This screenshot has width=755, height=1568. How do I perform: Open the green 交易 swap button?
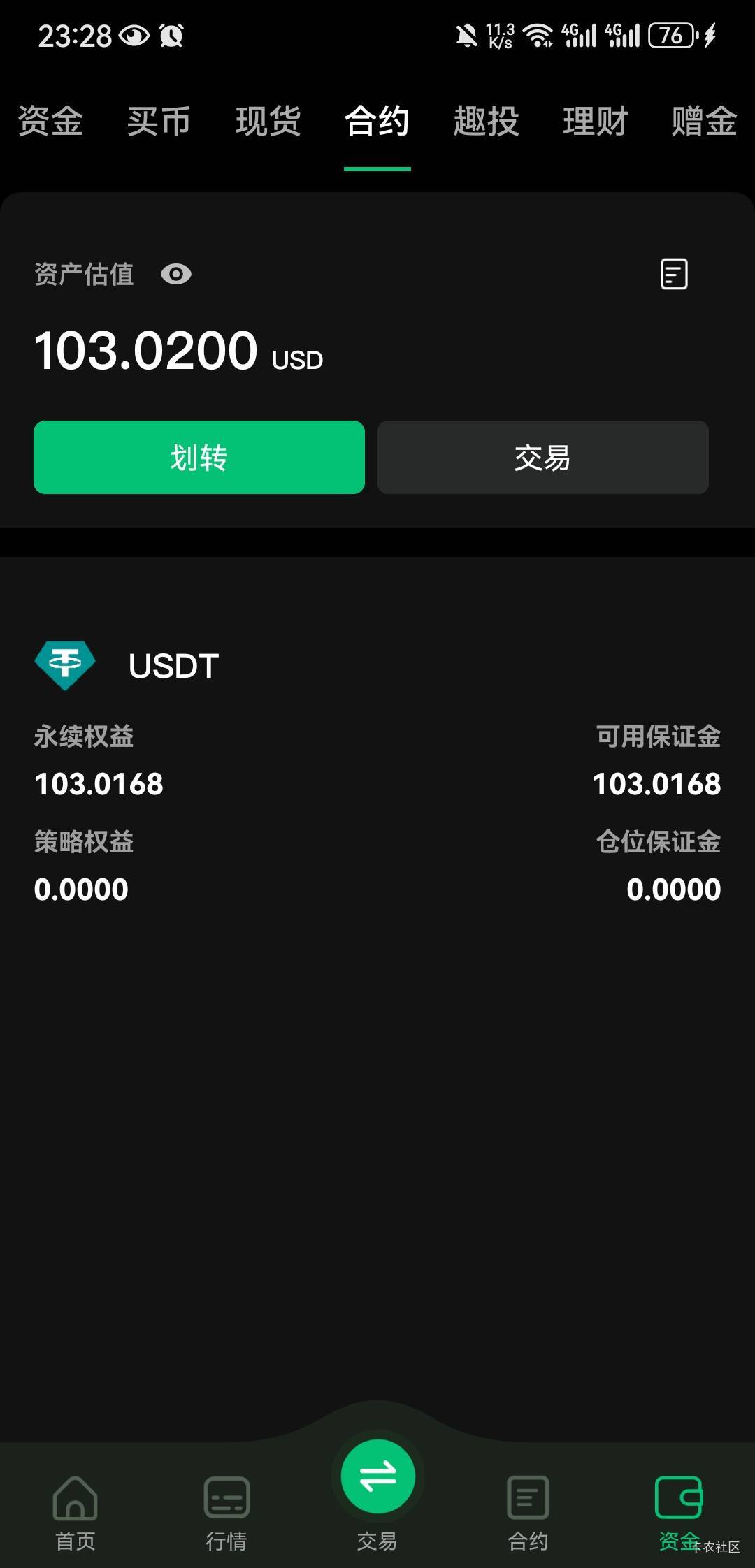click(377, 1478)
